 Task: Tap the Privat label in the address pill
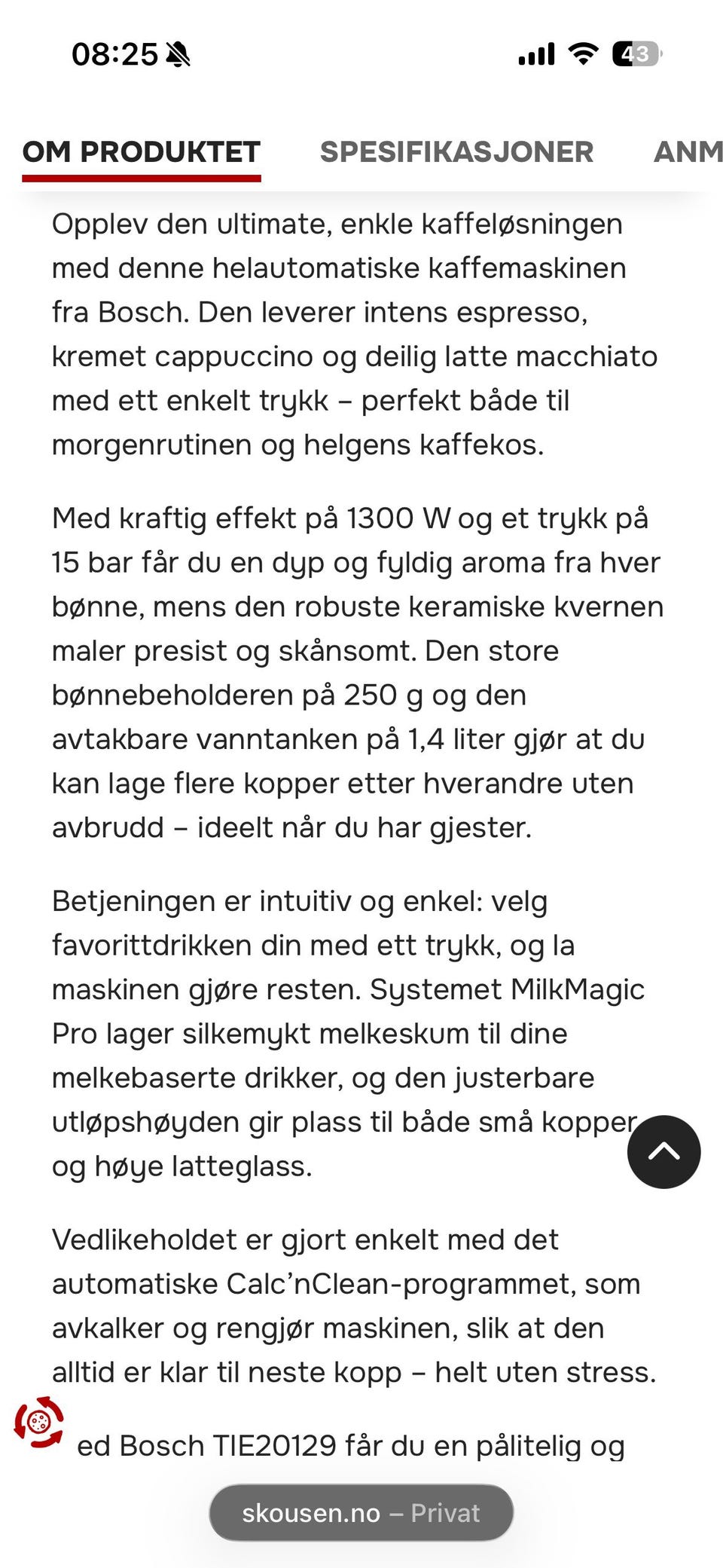[x=446, y=1513]
